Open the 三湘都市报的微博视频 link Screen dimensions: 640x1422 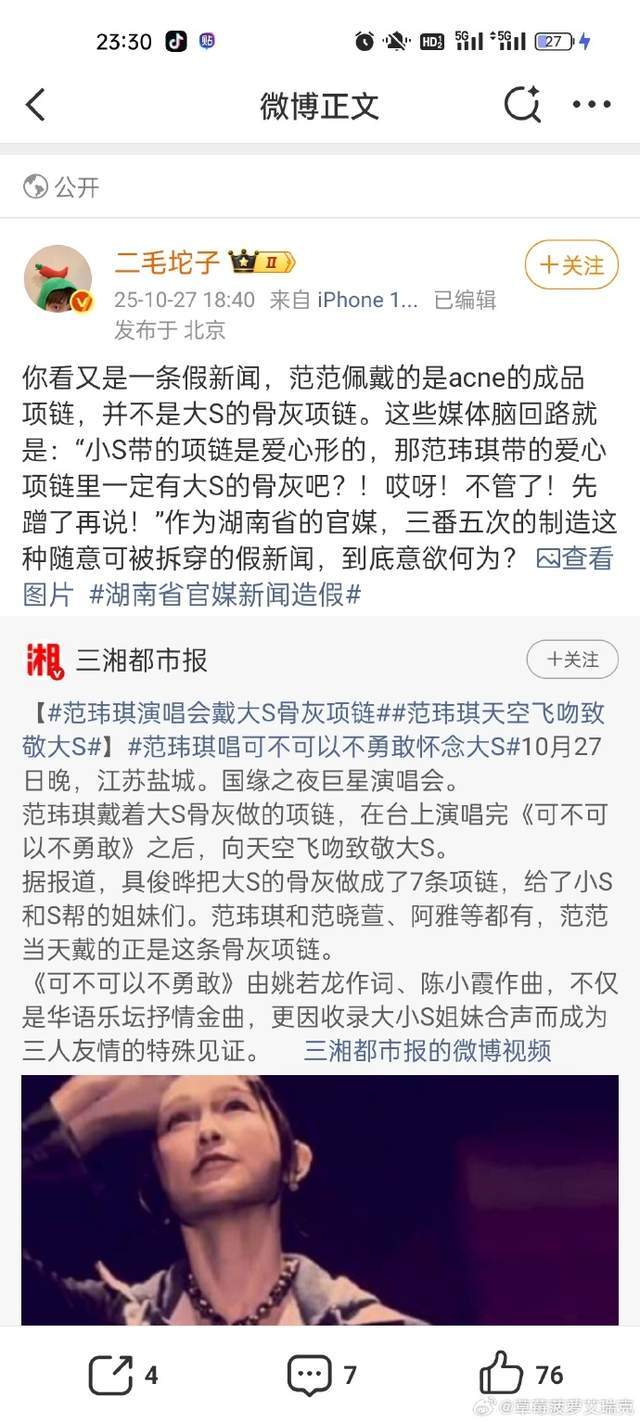pyautogui.click(x=427, y=1050)
